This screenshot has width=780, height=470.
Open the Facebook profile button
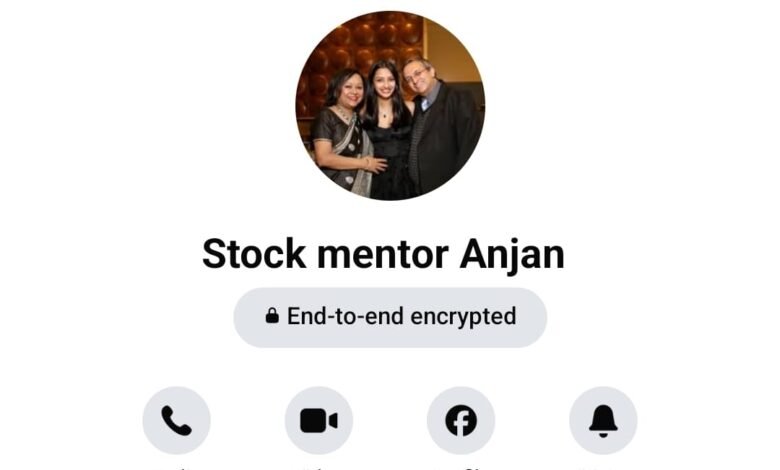[x=461, y=421]
